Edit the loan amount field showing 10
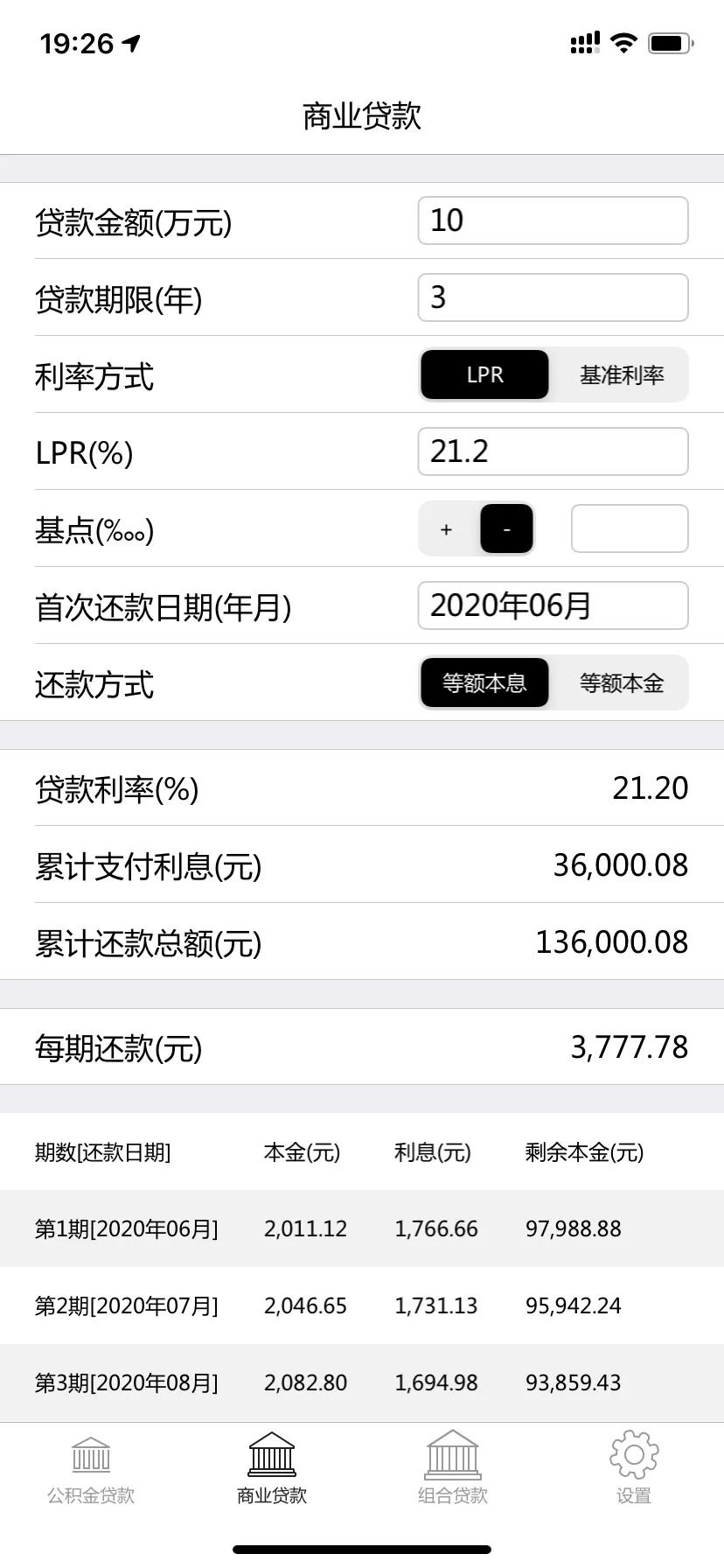This screenshot has width=724, height=1568. 552,220
